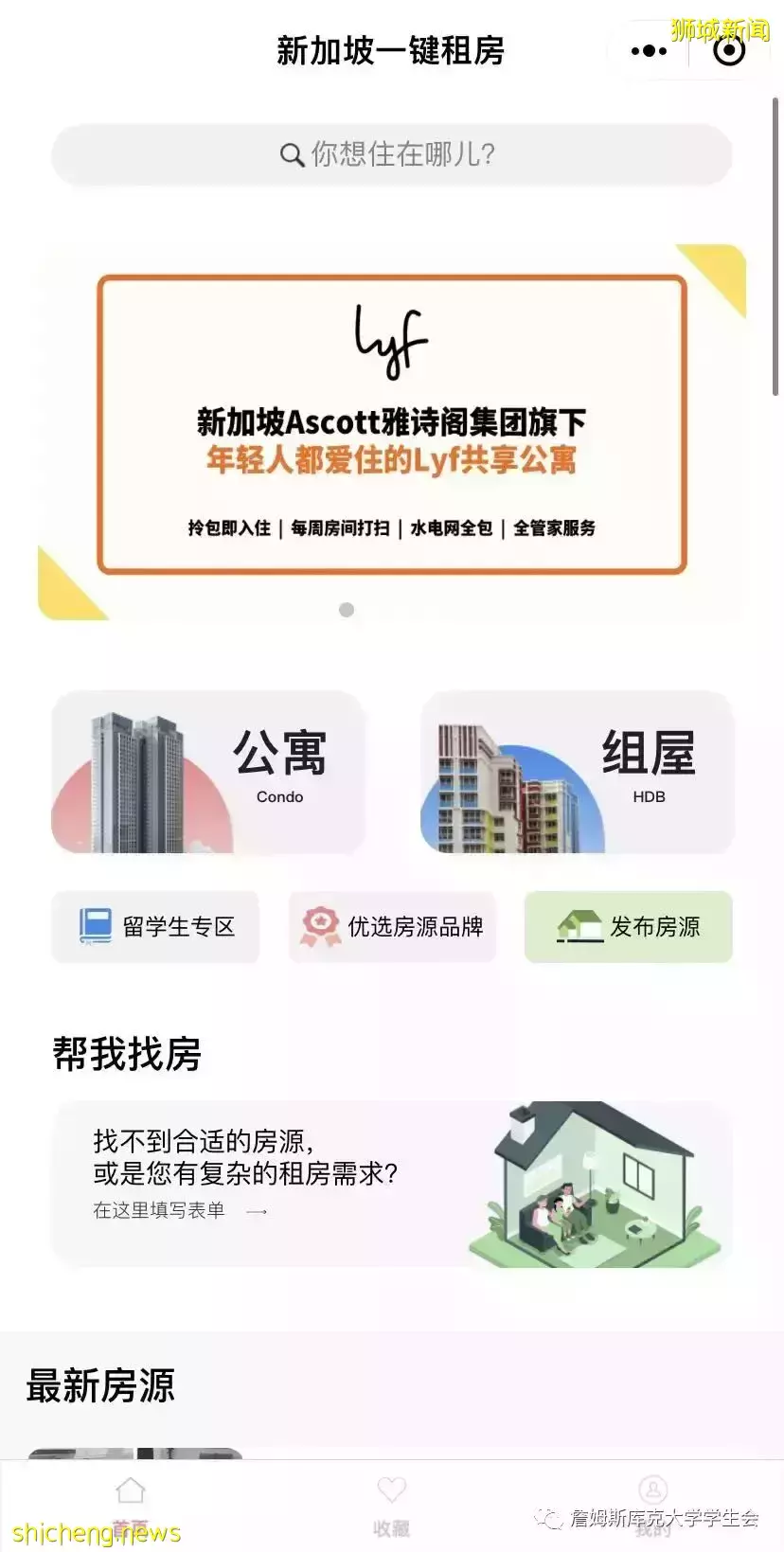Tap 发布房源 to post a listing
Viewport: 784px width, 1552px height.
(x=628, y=926)
